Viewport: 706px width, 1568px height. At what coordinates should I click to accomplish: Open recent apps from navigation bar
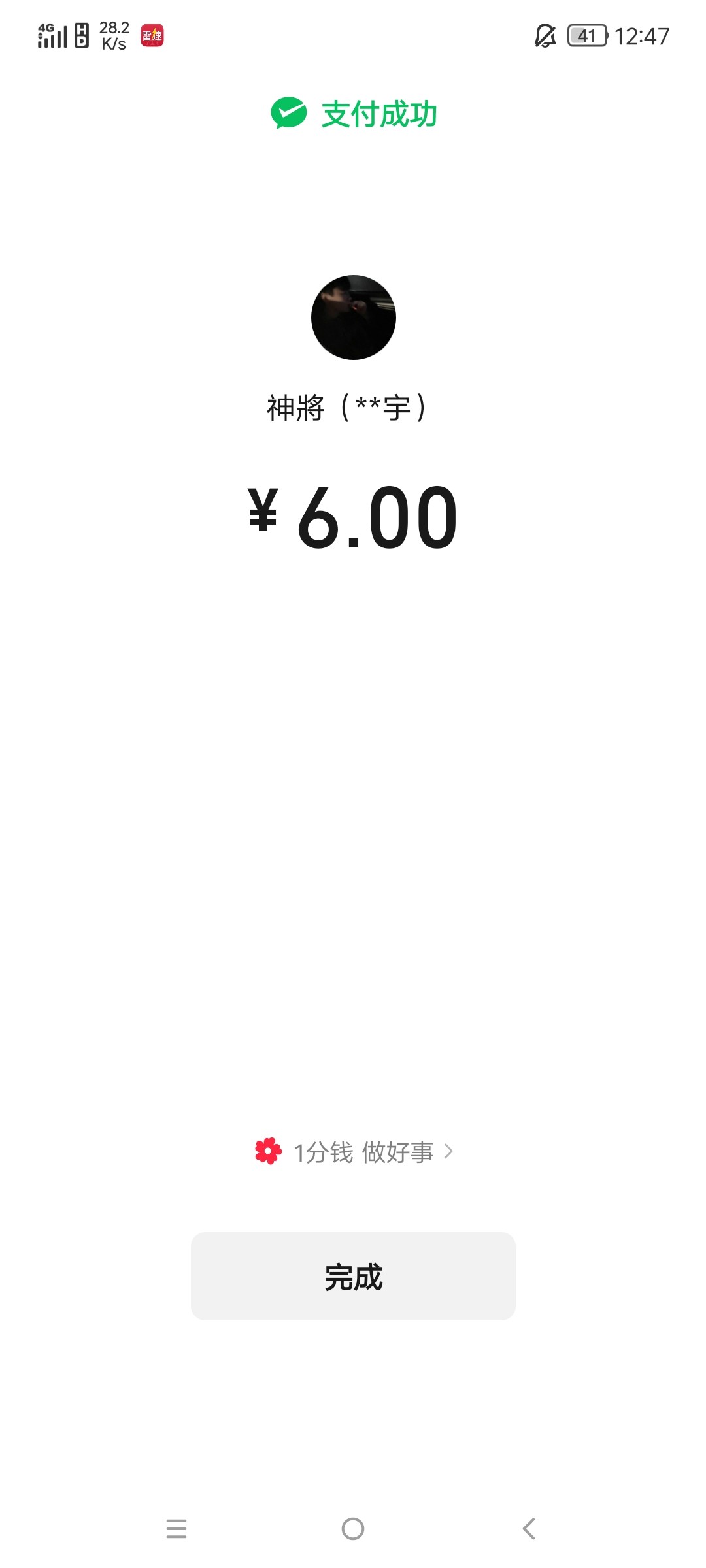(x=176, y=1529)
